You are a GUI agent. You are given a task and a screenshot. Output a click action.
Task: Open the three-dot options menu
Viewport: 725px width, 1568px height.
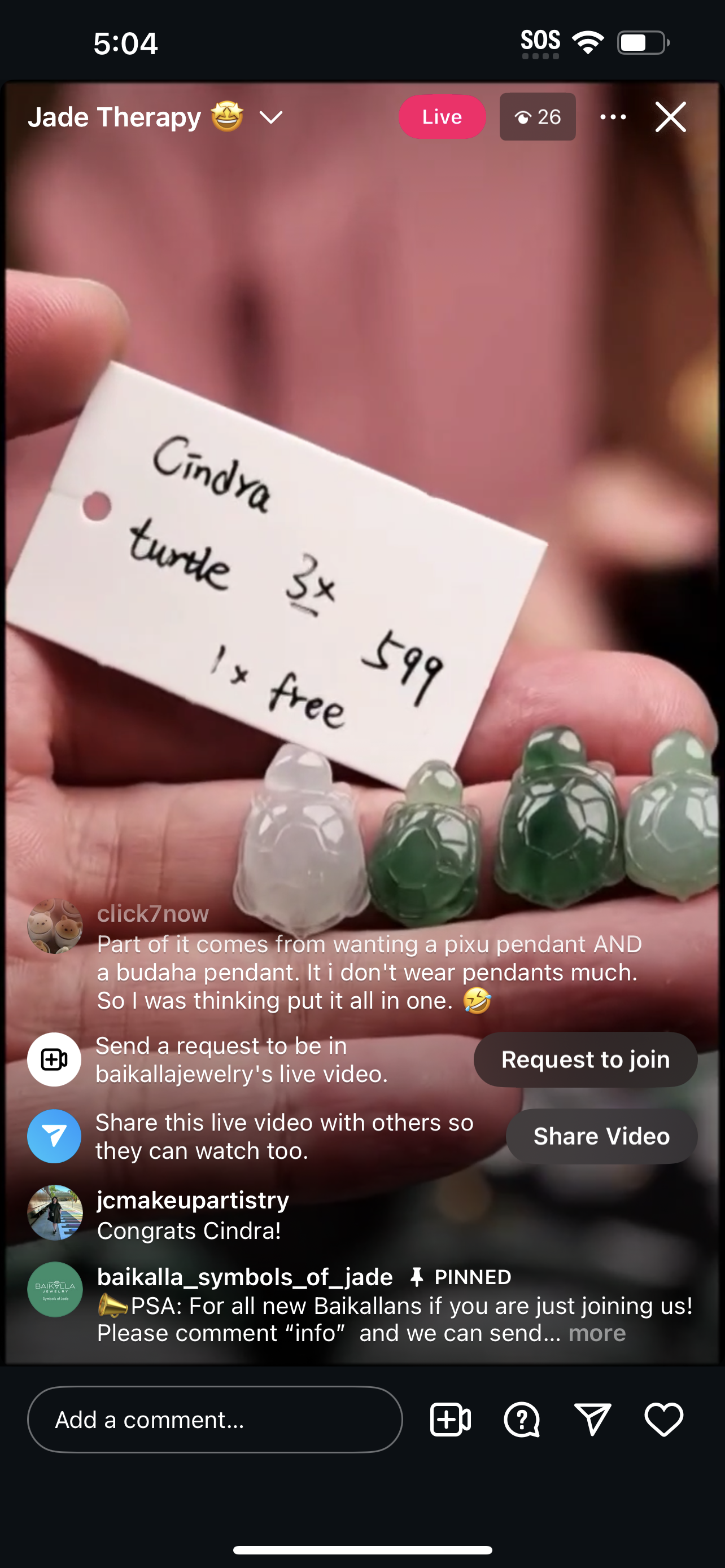pyautogui.click(x=613, y=117)
